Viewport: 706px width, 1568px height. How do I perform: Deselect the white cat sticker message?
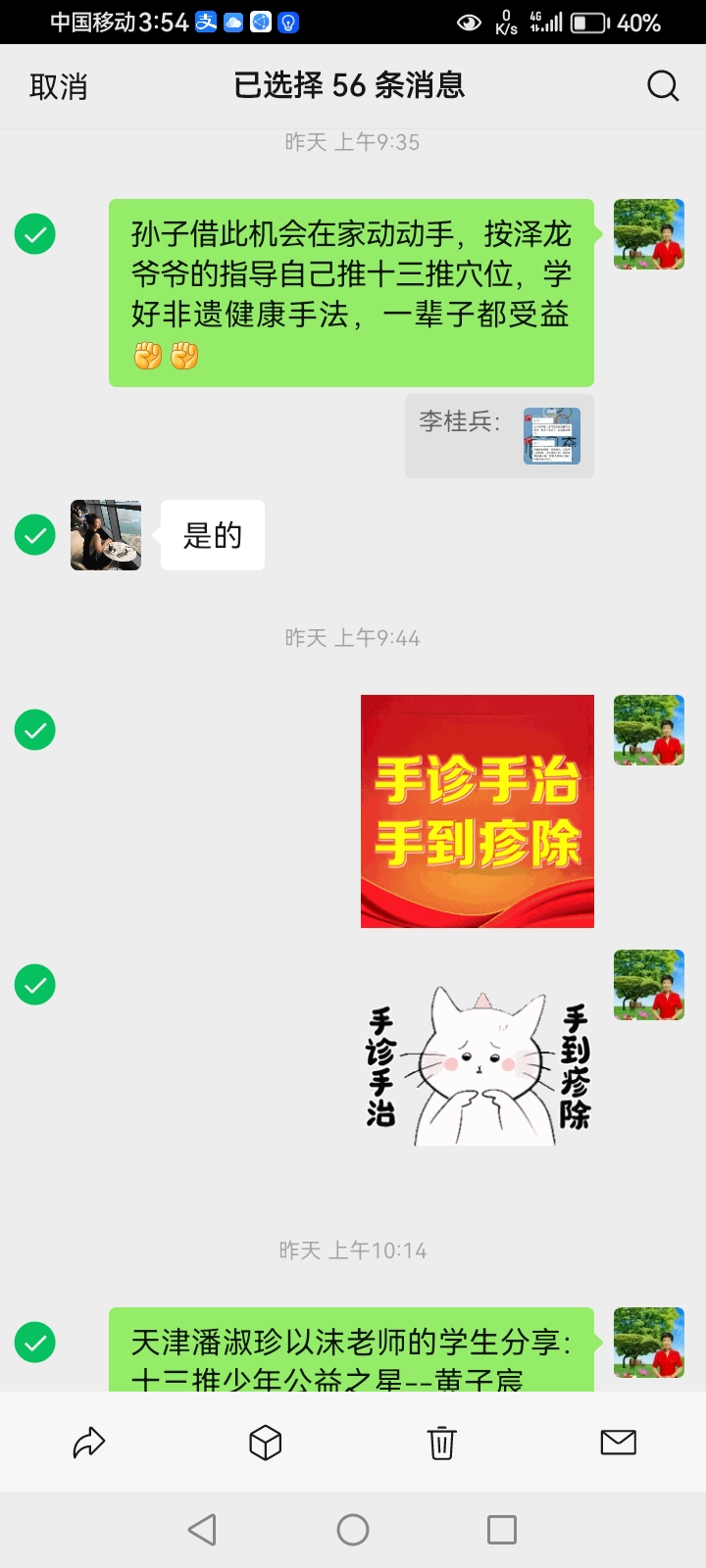(35, 985)
